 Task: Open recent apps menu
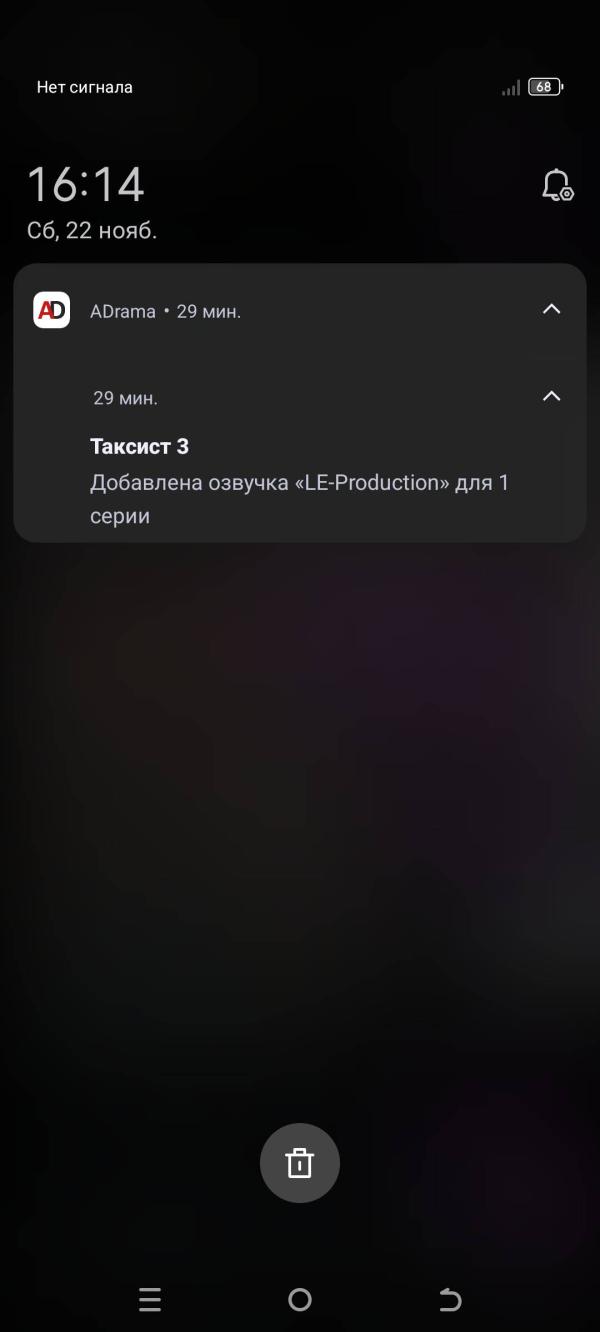point(150,1299)
